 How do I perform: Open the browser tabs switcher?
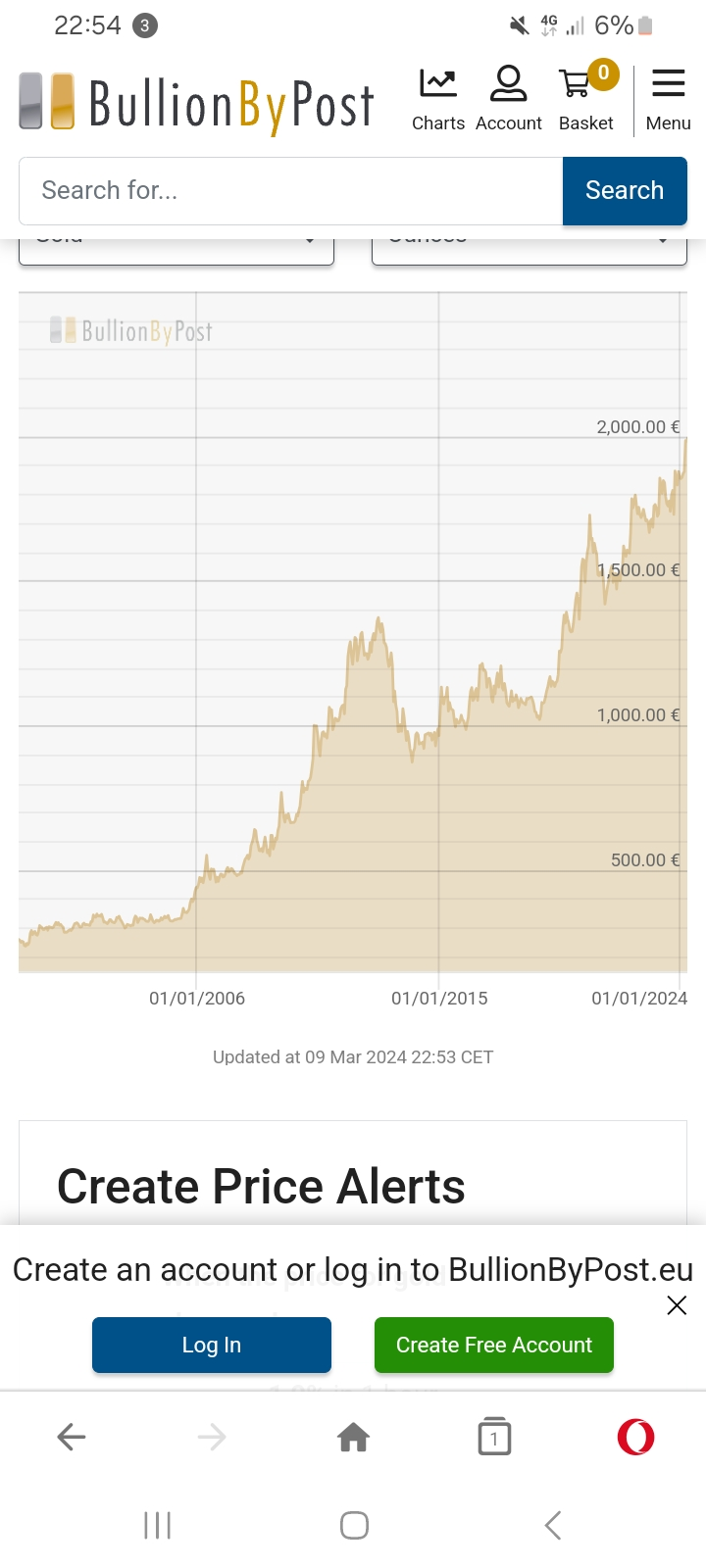494,1437
